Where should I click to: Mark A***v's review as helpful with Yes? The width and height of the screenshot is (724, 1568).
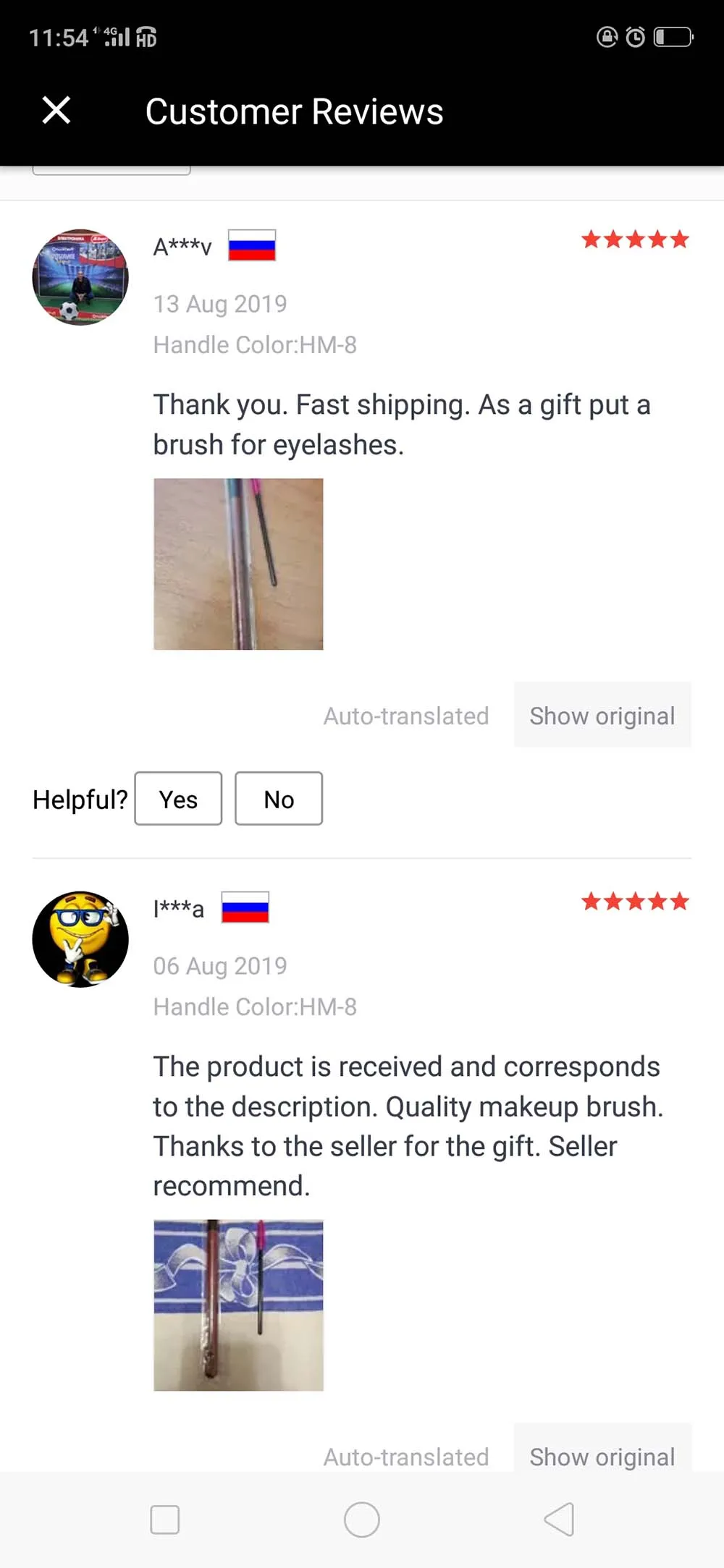178,799
